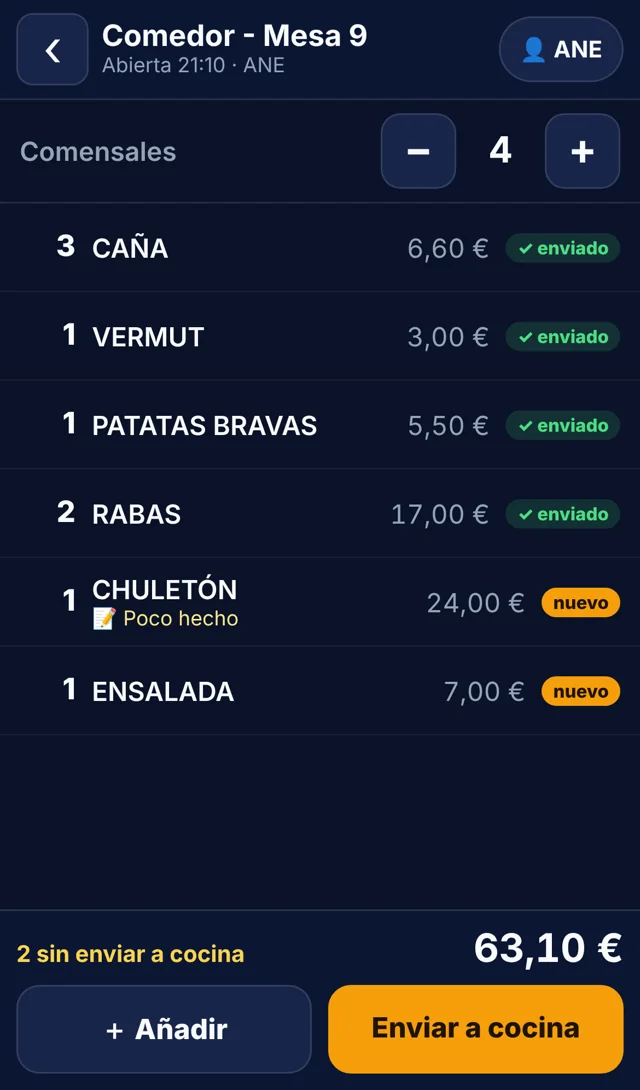
Task: Select the RABAS order line
Action: pyautogui.click(x=320, y=514)
